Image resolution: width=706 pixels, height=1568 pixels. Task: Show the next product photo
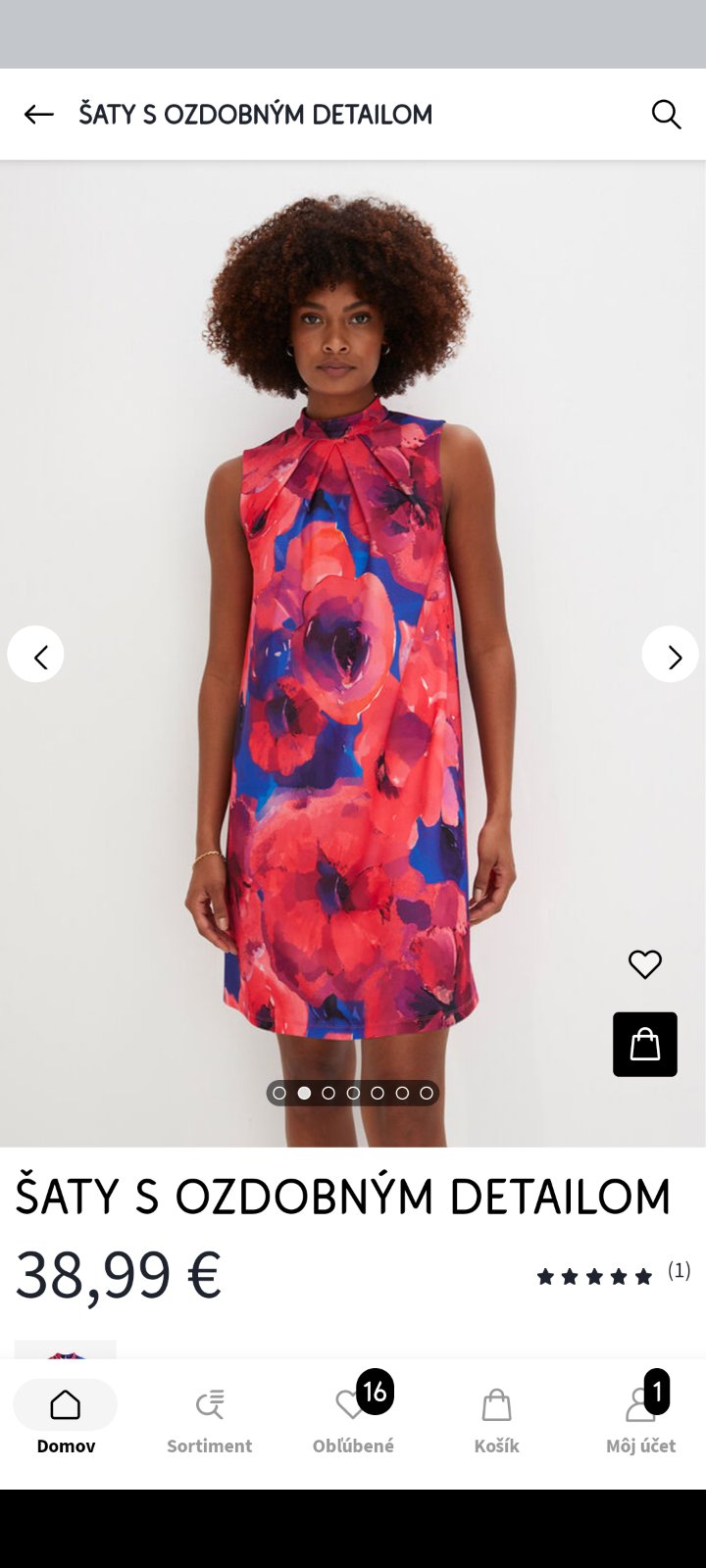(670, 655)
